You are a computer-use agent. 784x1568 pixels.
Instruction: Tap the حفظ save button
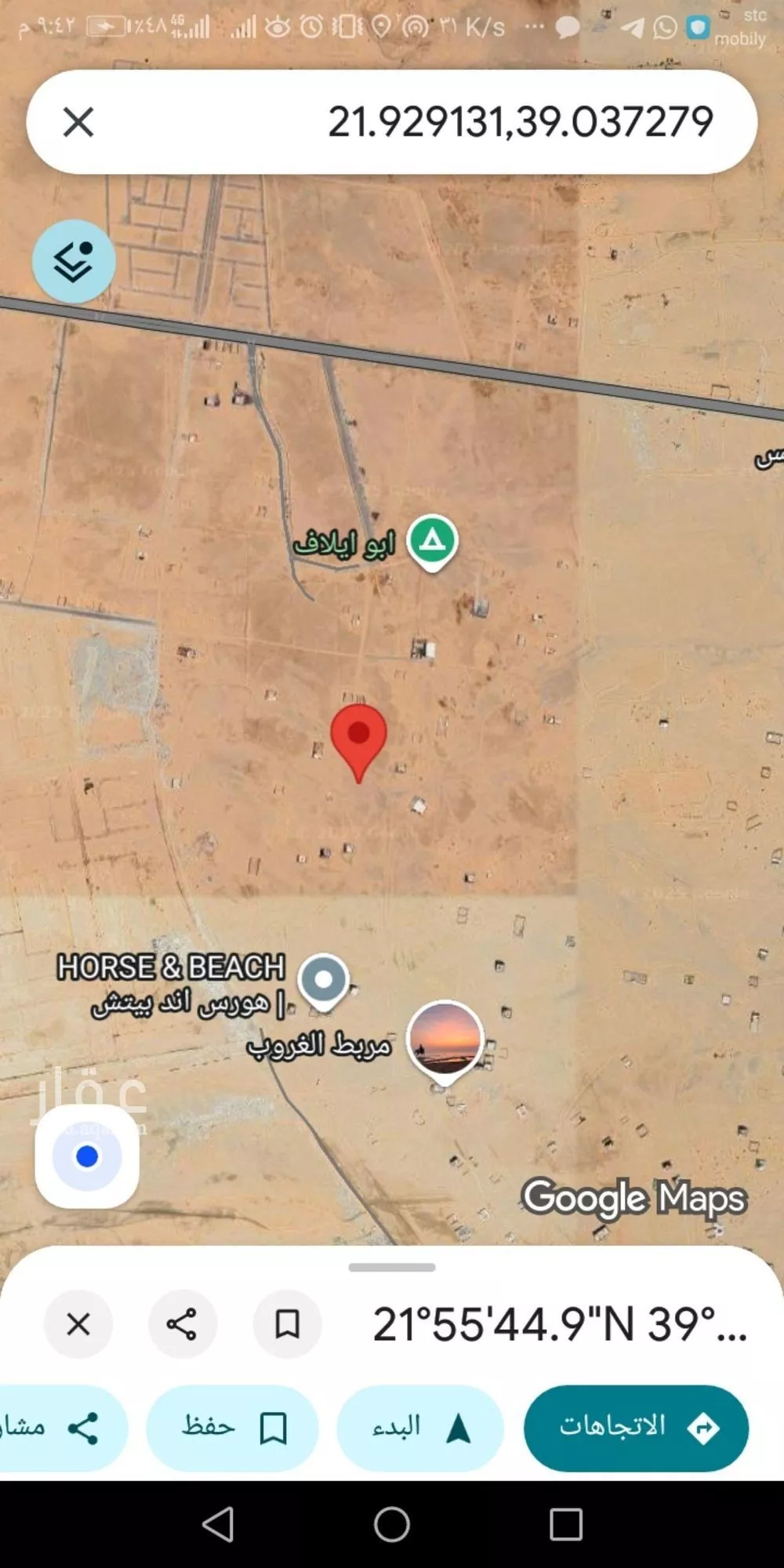pyautogui.click(x=231, y=1428)
